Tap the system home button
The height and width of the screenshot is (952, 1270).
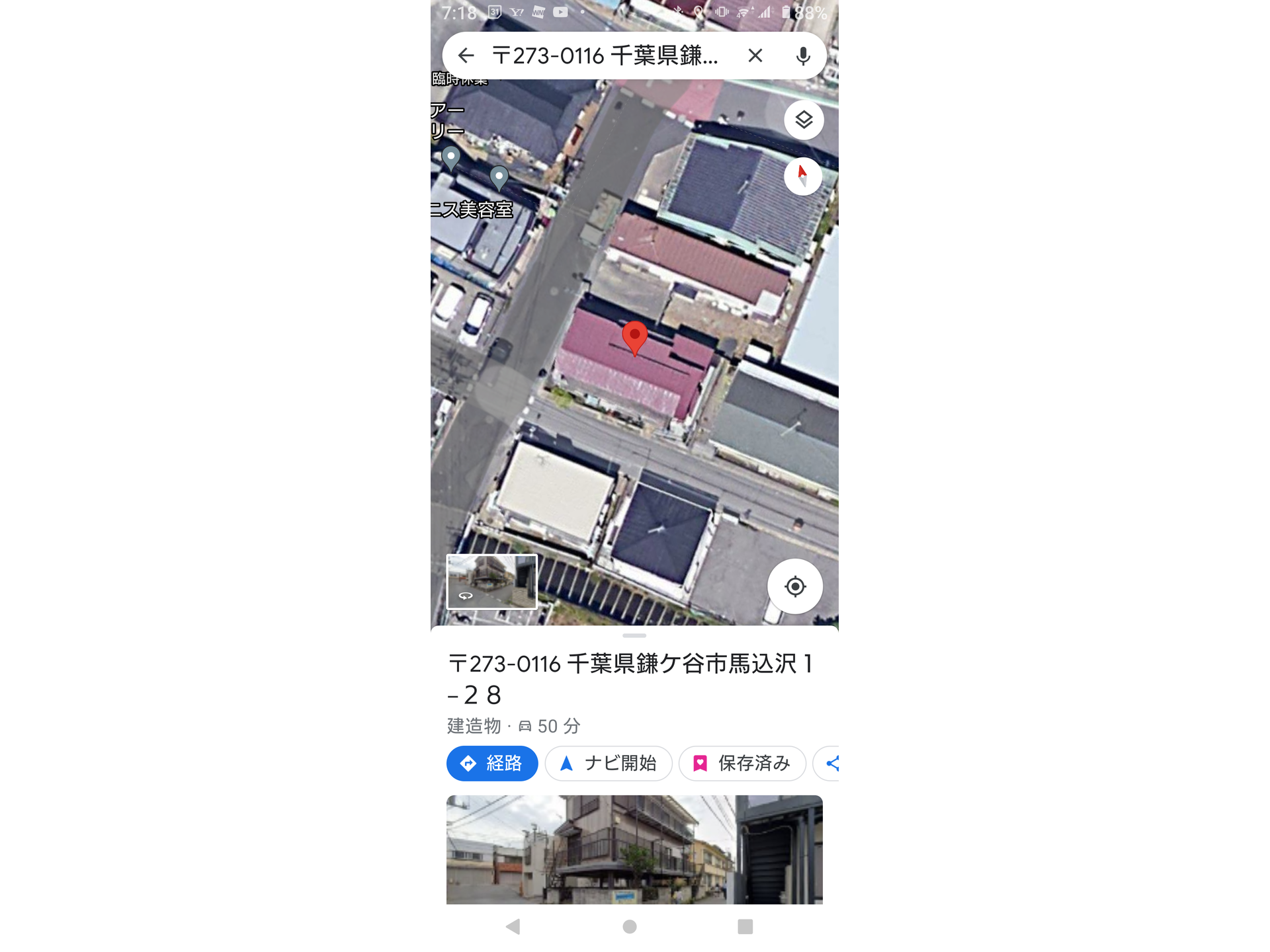[630, 927]
